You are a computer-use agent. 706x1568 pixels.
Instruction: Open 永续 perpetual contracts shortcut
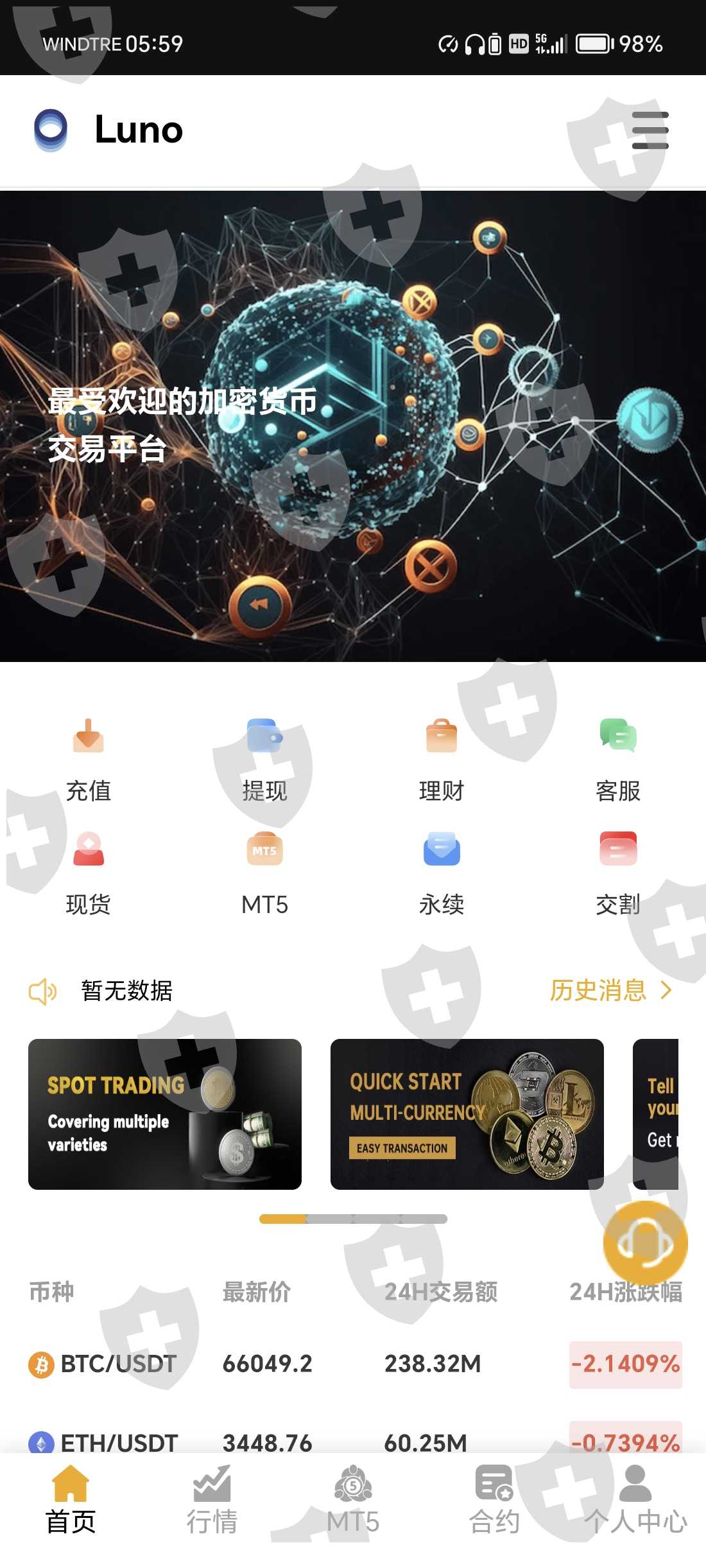click(x=441, y=875)
